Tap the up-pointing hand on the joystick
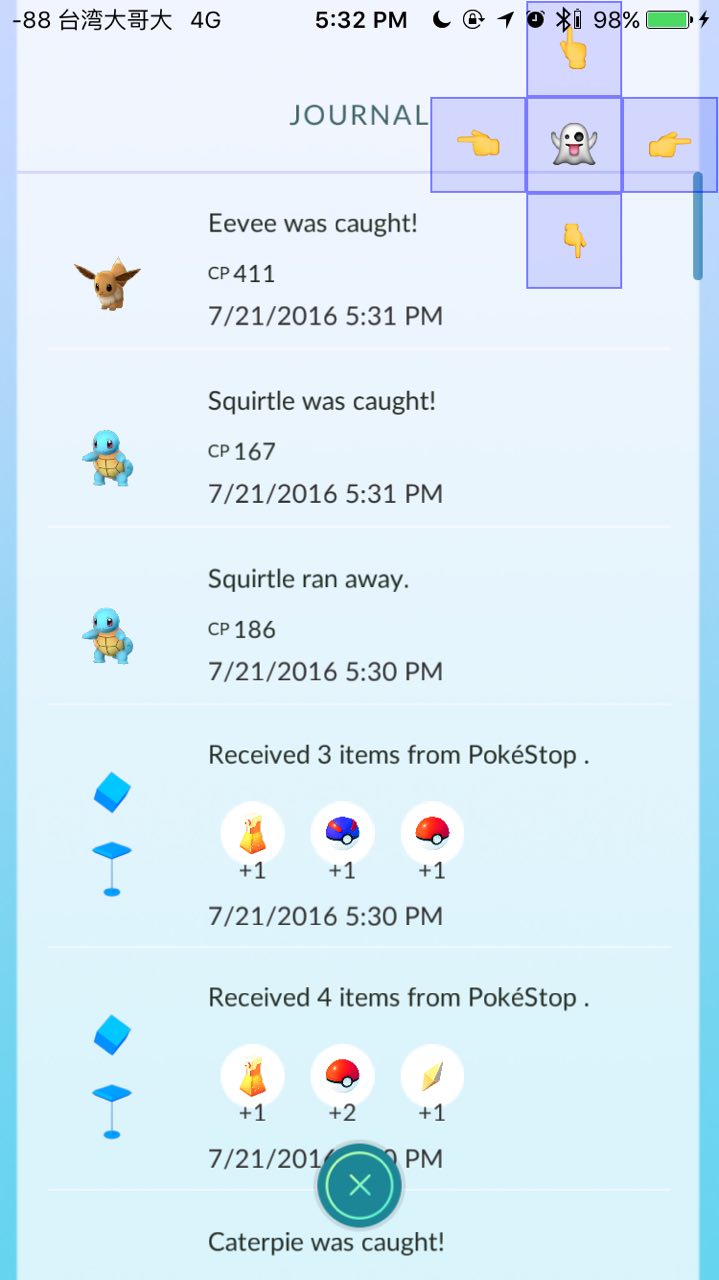Viewport: 719px width, 1280px height. [574, 48]
